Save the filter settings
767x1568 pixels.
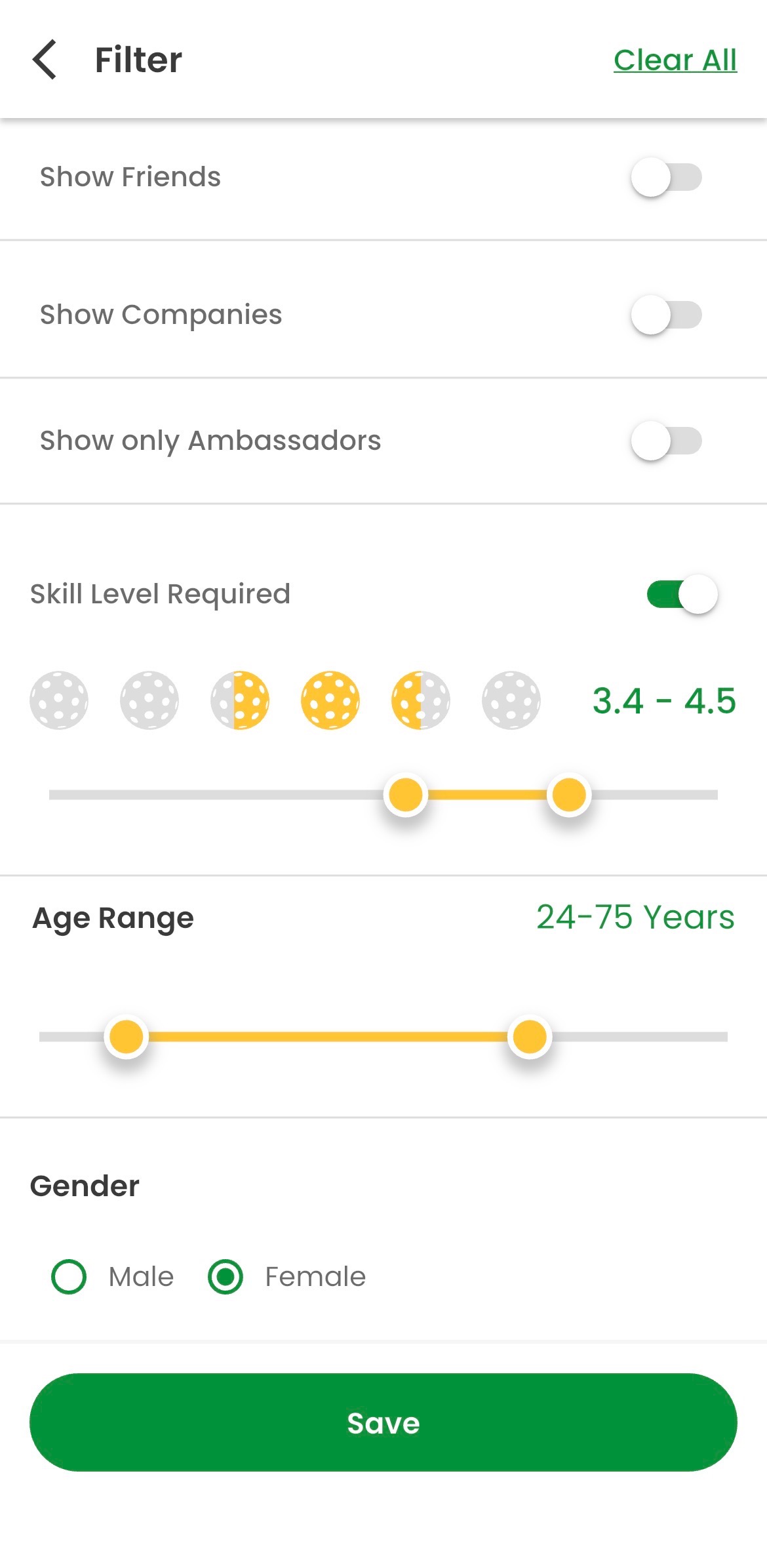[x=383, y=1422]
